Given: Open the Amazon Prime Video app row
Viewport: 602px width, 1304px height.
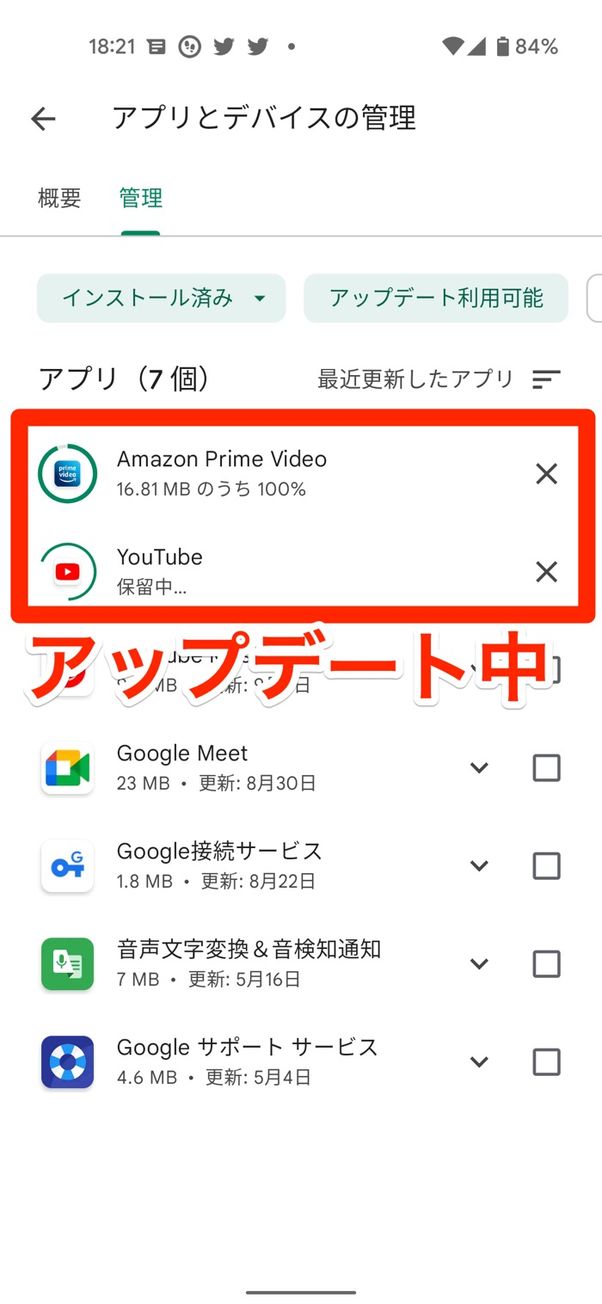Looking at the screenshot, I should pos(250,472).
